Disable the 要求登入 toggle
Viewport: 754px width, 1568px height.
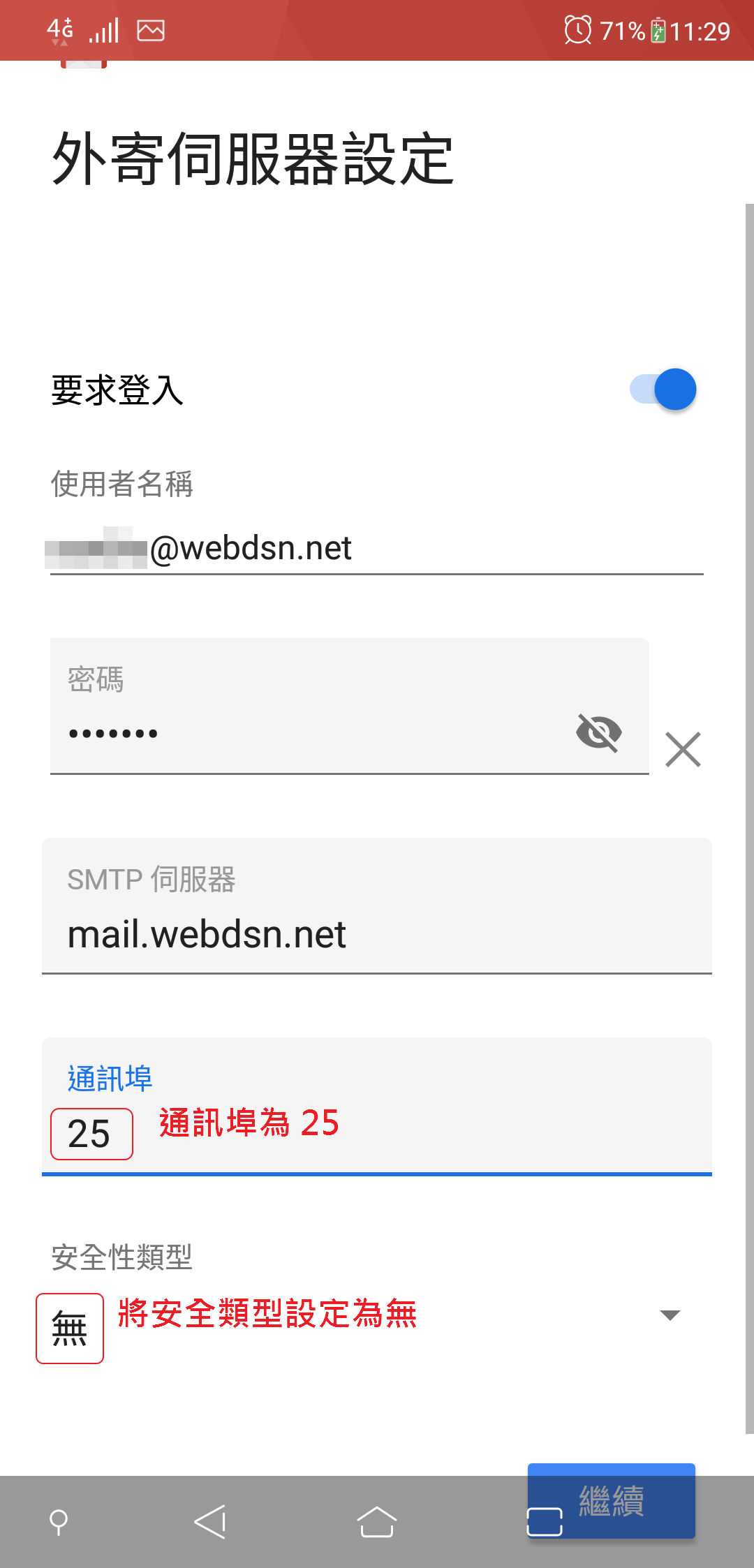pyautogui.click(x=663, y=390)
